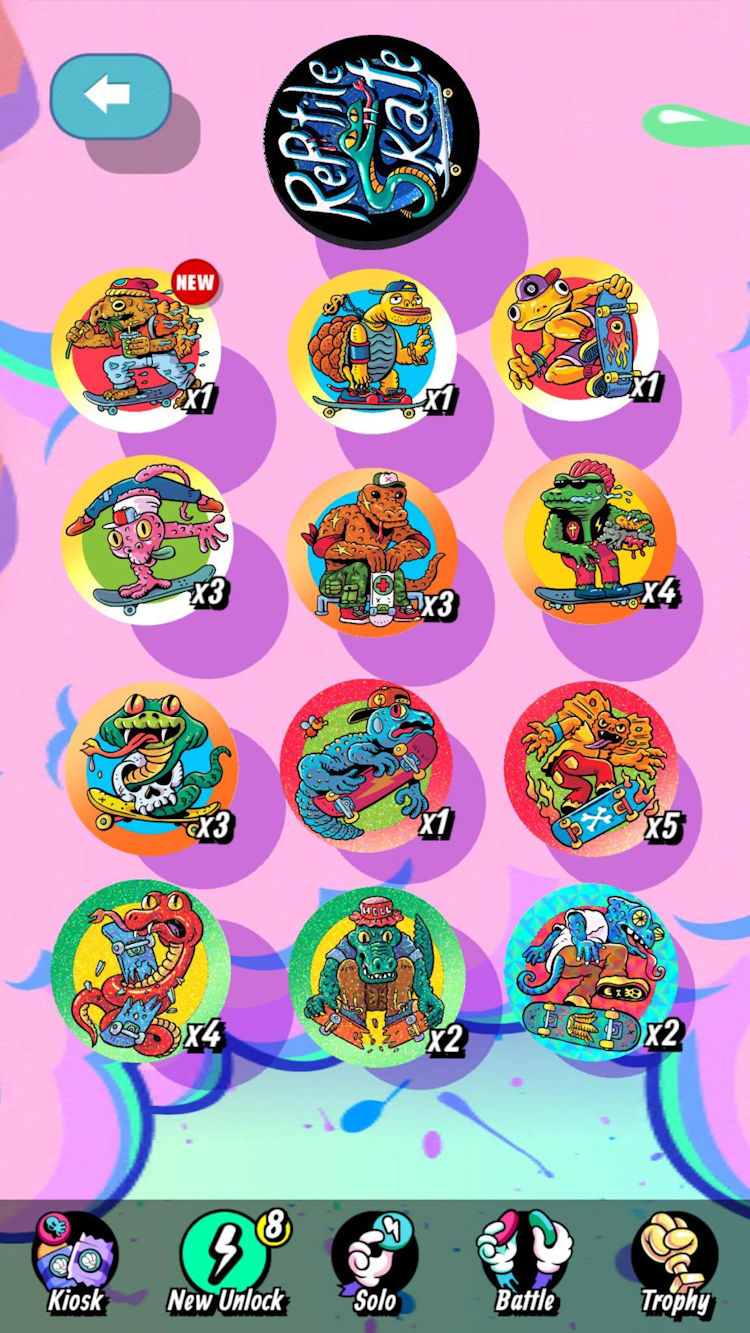View the orange gecko kickflip pog x5
Screen dimensions: 750x1333
[592, 768]
